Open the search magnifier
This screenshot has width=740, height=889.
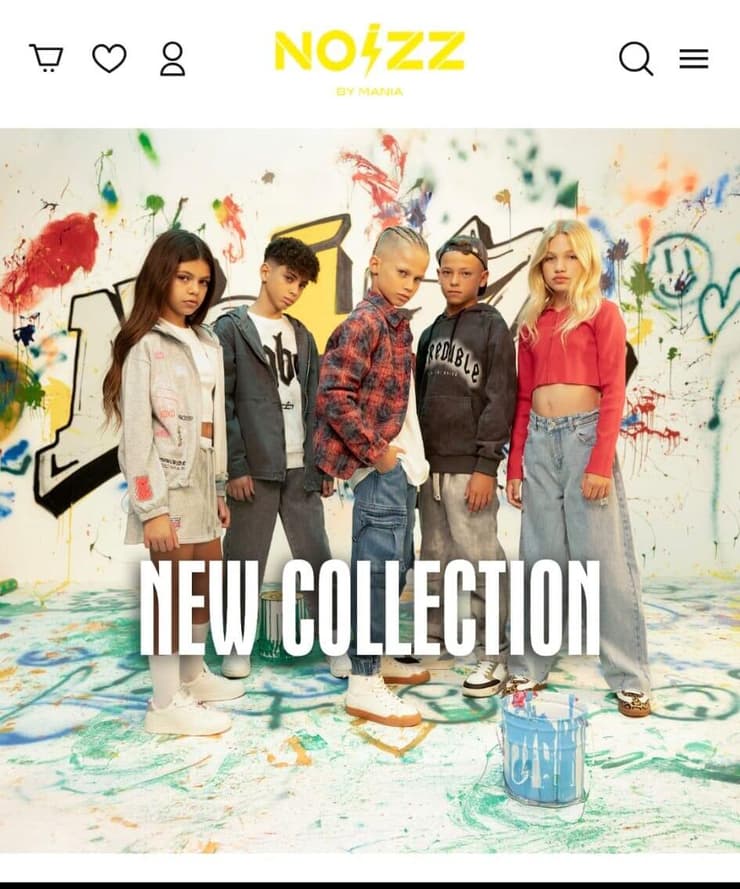(635, 59)
